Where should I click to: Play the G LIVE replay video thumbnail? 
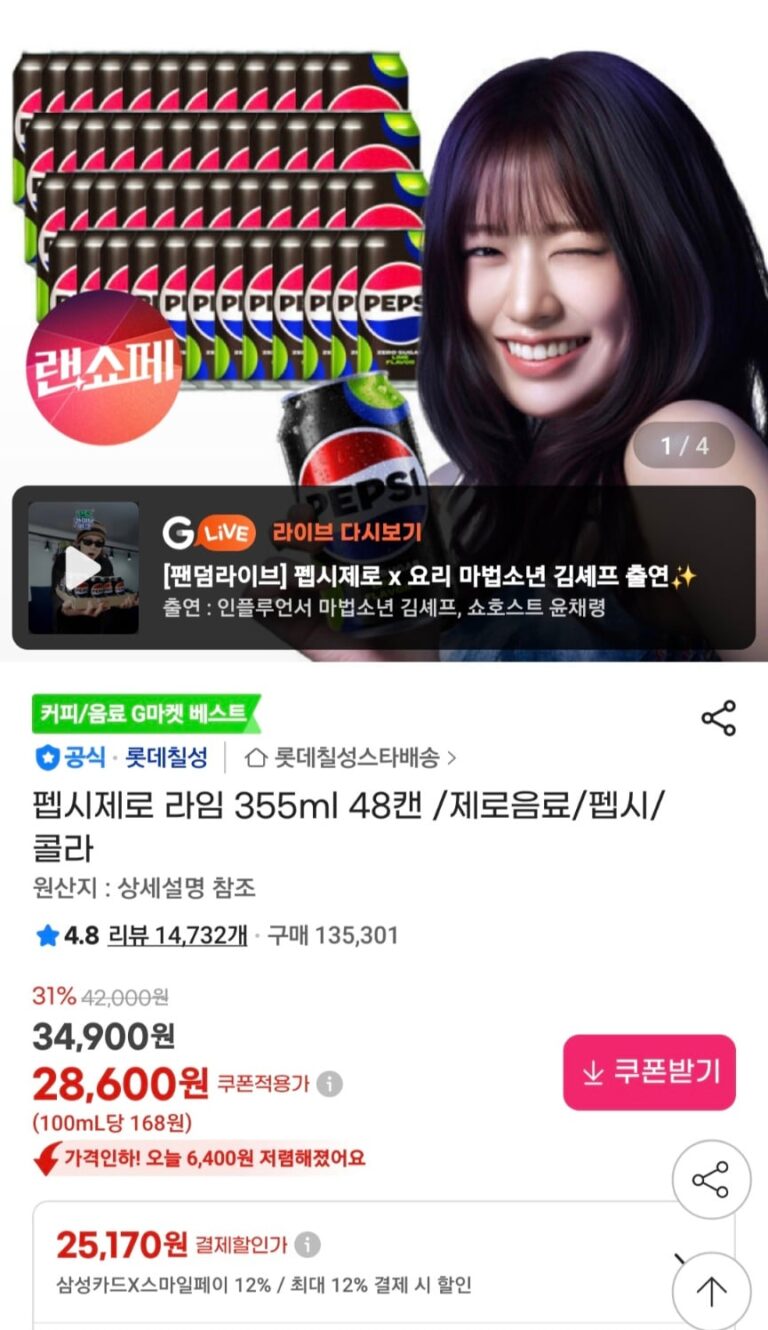point(83,567)
